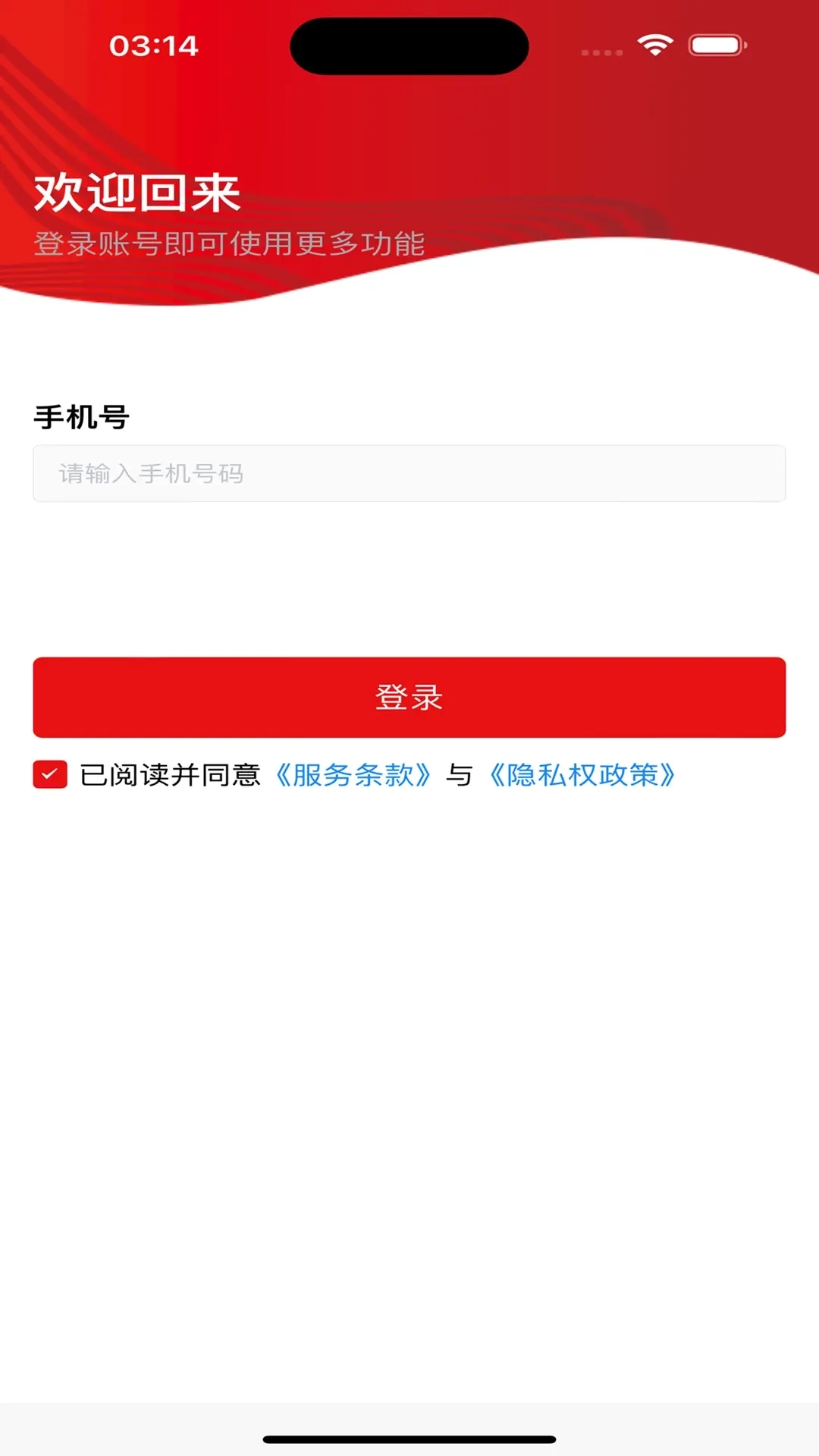Open the 《隐私权政策》 privacy policy link
819x1456 pixels.
tap(584, 774)
